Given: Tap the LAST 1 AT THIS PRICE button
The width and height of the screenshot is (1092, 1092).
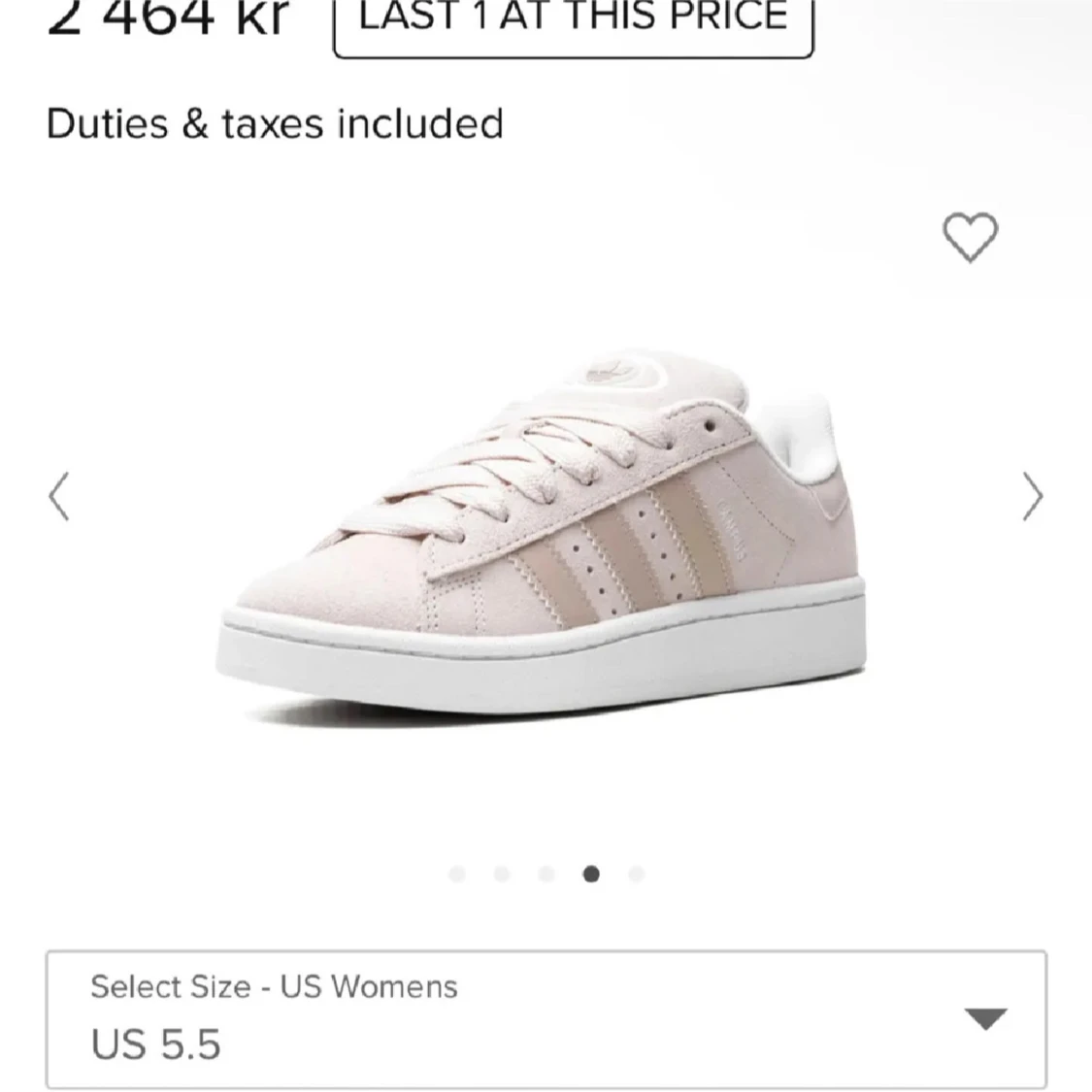Looking at the screenshot, I should (573, 21).
